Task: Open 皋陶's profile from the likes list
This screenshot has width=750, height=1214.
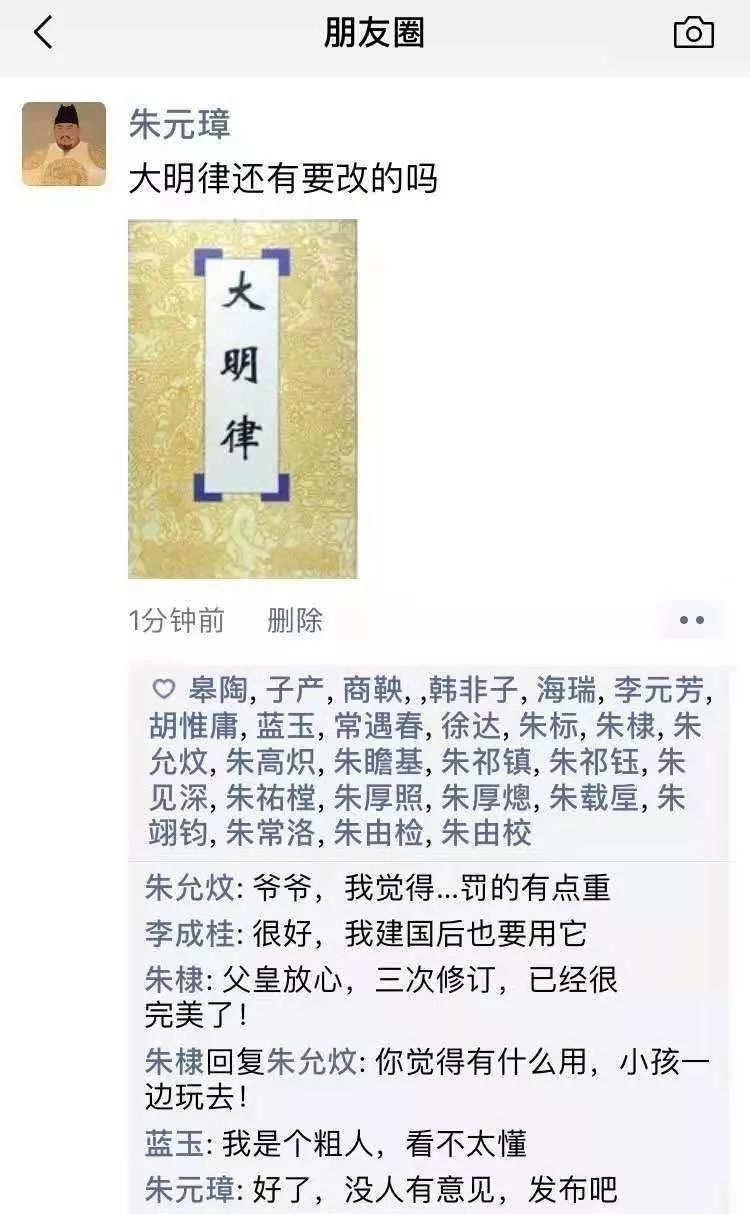Action: (219, 690)
